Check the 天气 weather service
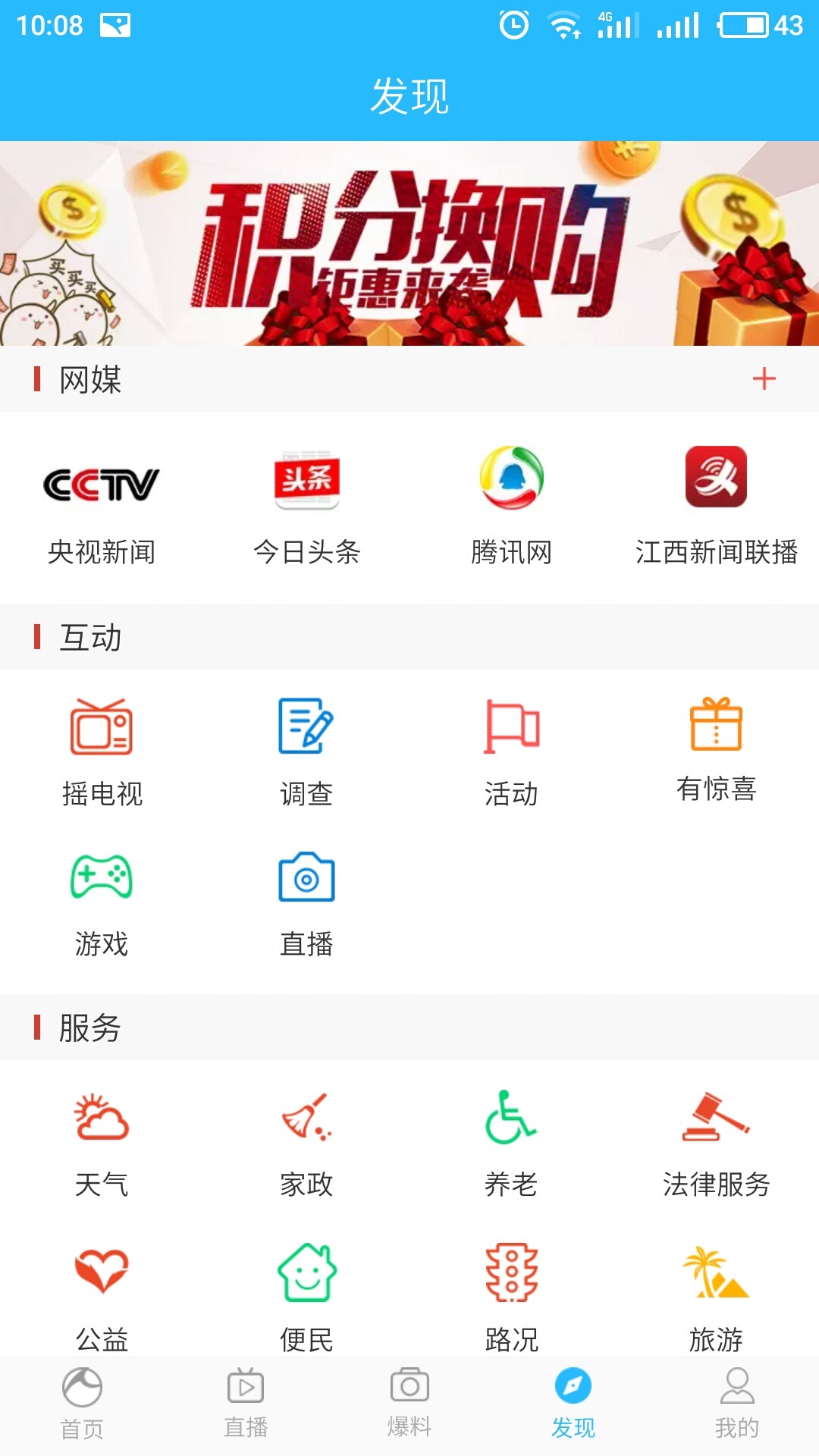 (102, 1143)
